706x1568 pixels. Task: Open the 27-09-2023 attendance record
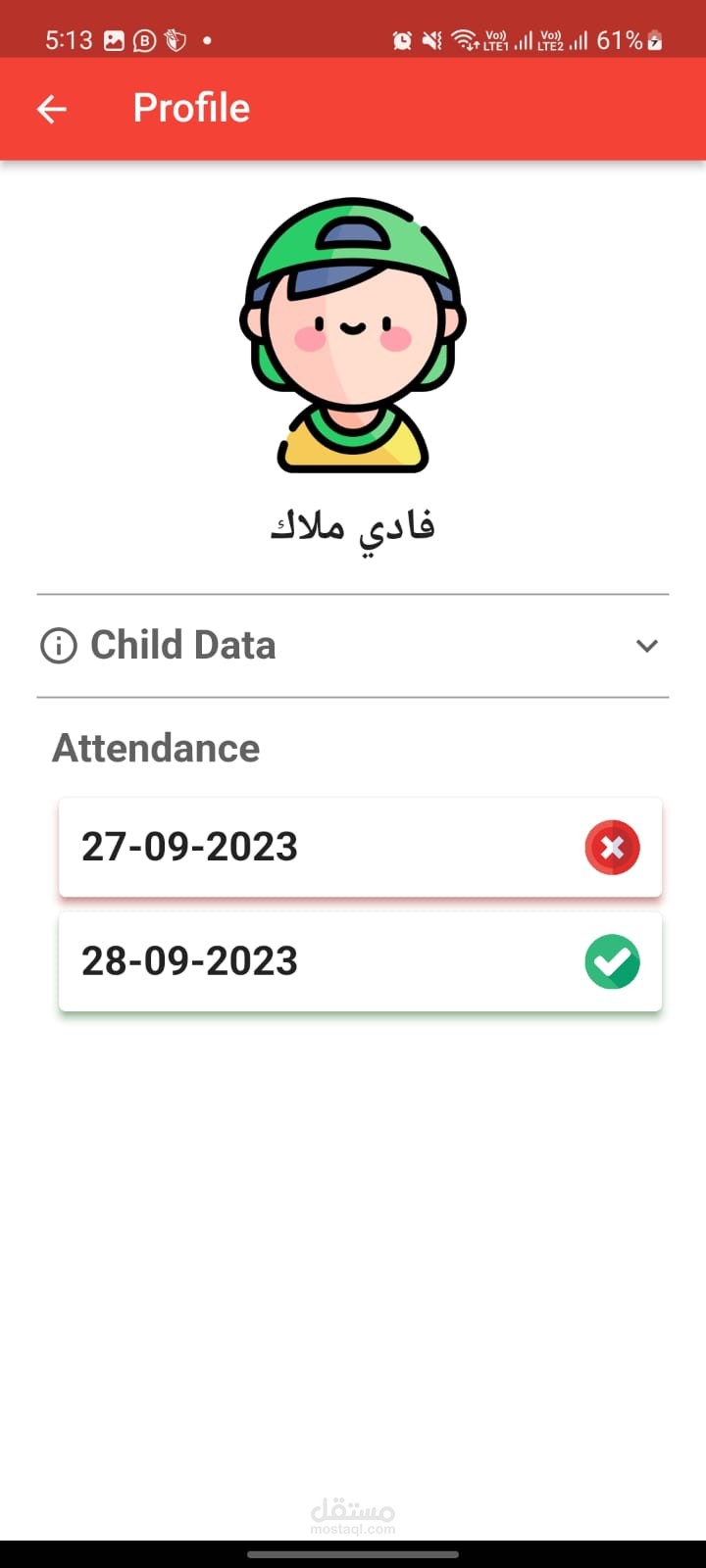(360, 848)
